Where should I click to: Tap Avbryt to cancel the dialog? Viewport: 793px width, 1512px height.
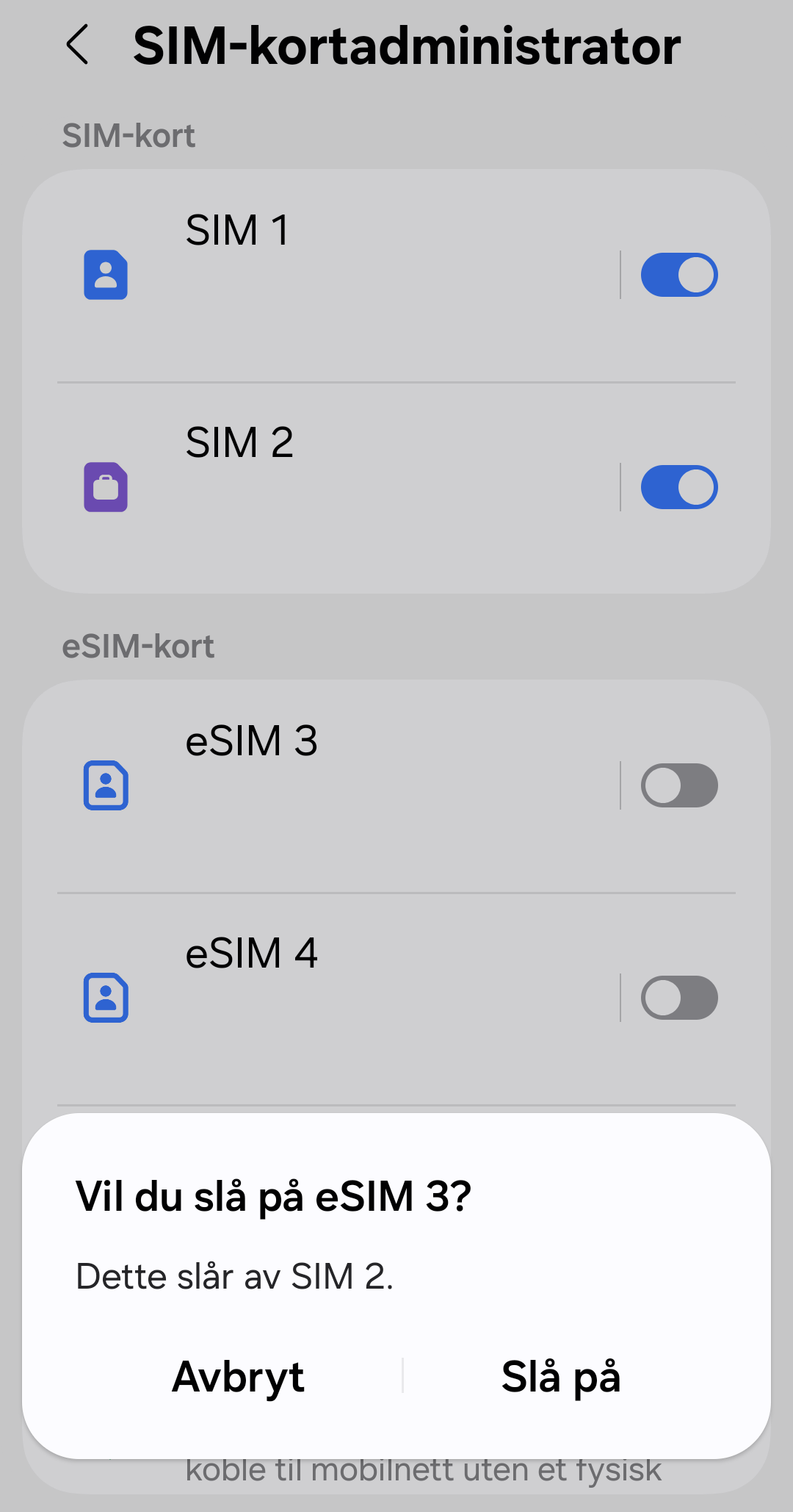238,1376
